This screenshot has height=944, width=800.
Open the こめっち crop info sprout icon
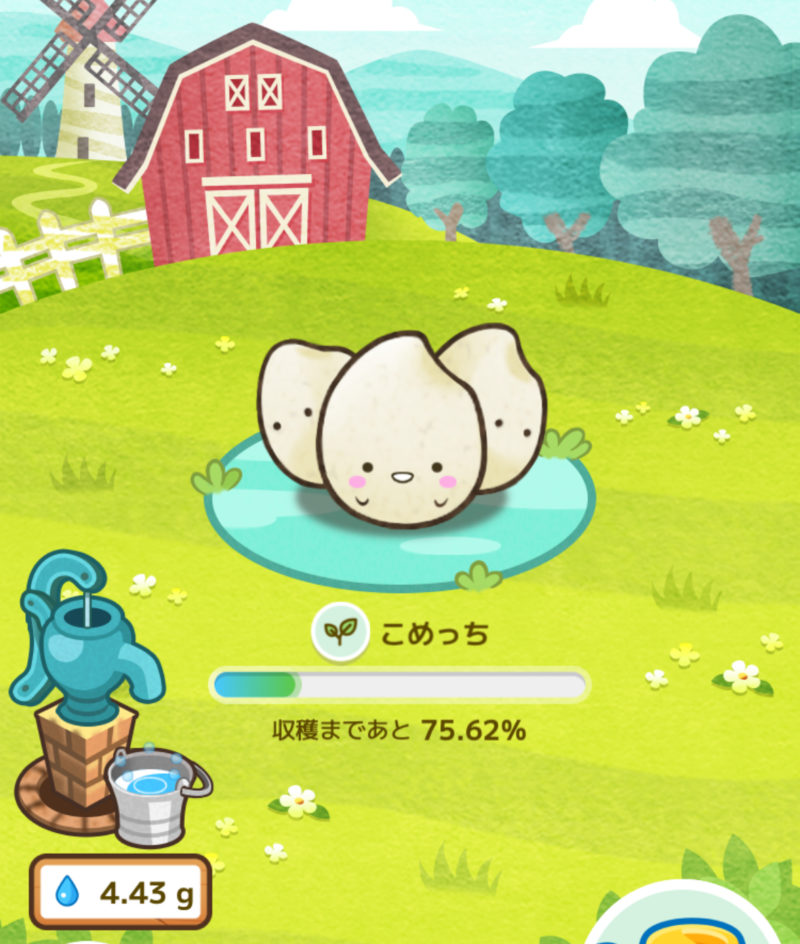pyautogui.click(x=340, y=632)
